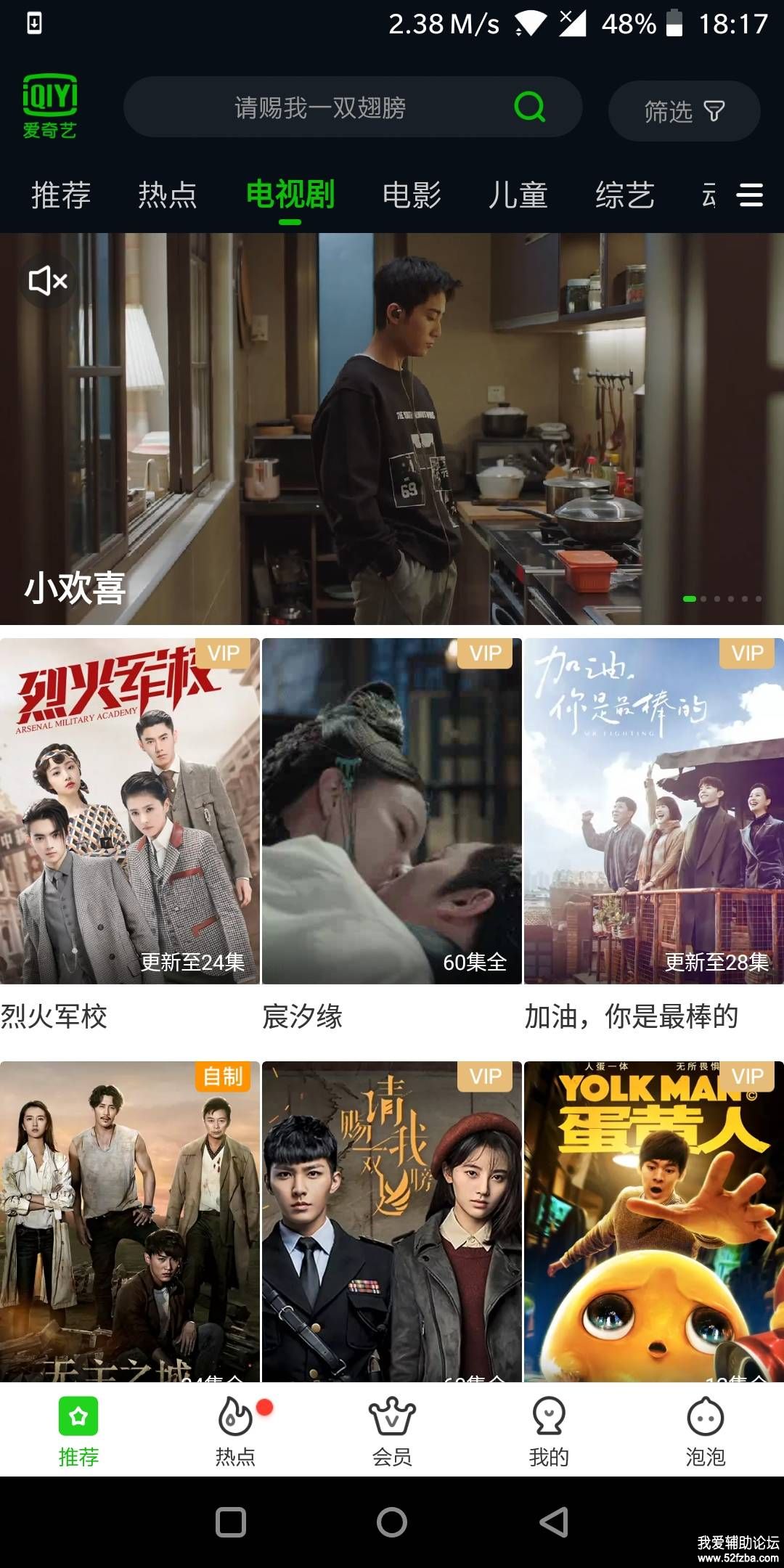The image size is (784, 1568).
Task: Open the 宸汐缘 drama card
Action: [391, 811]
